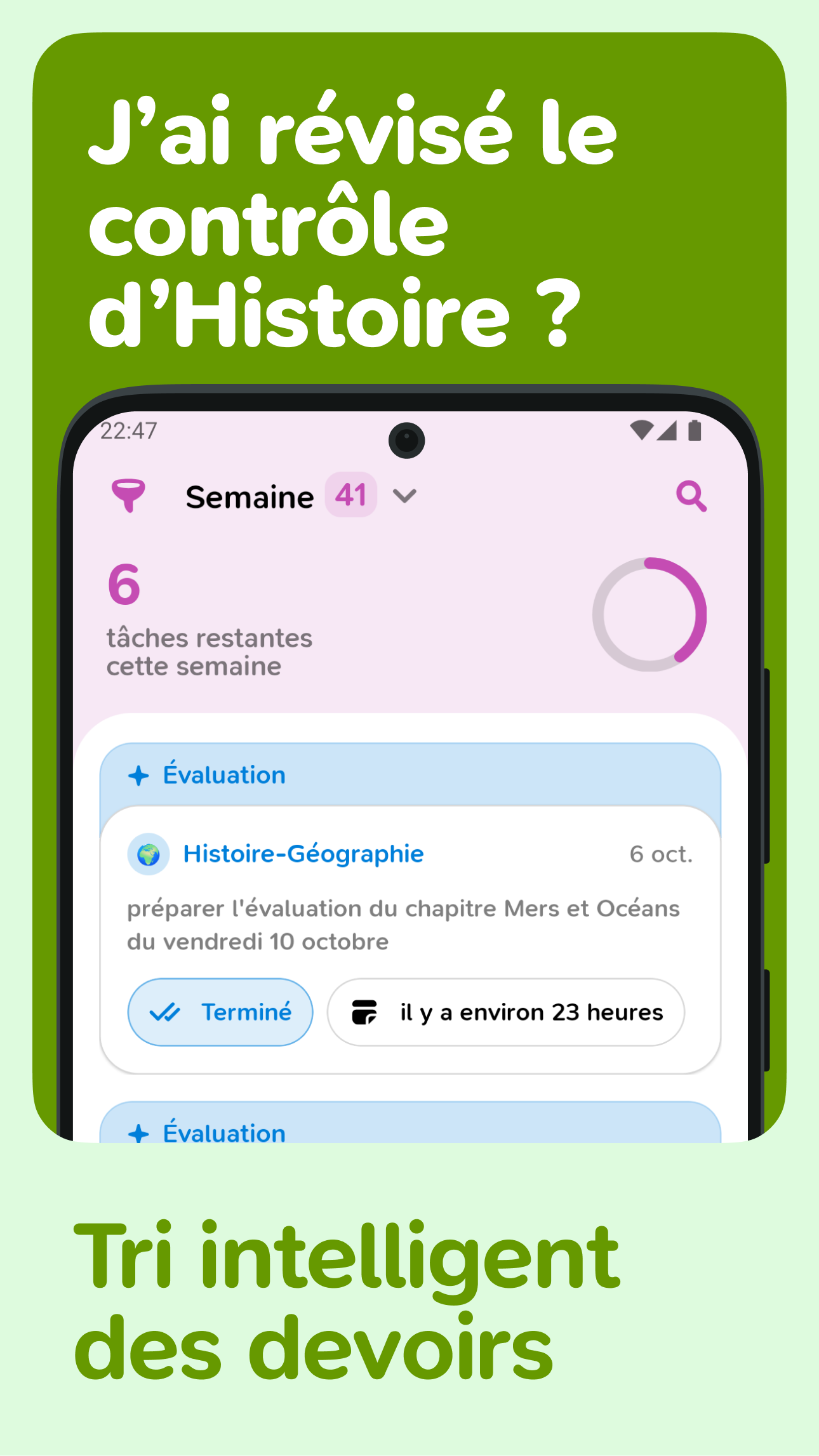Toggle the Terminé completion status
819x1456 pixels.
pyautogui.click(x=220, y=1011)
